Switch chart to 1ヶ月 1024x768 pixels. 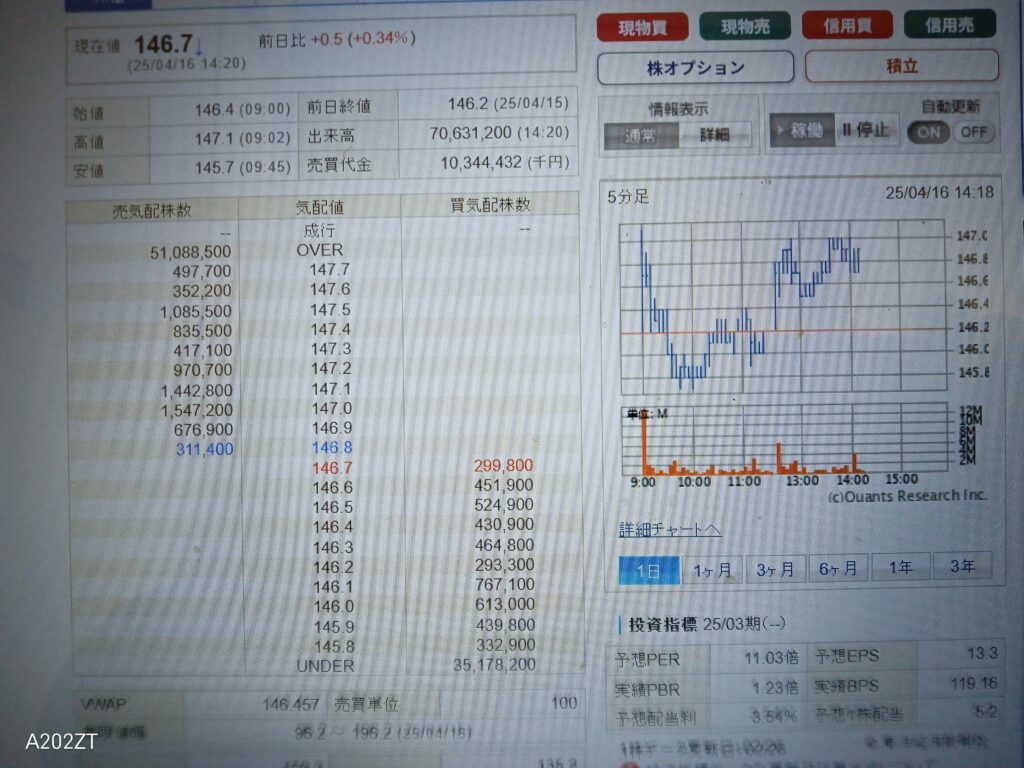tap(712, 569)
